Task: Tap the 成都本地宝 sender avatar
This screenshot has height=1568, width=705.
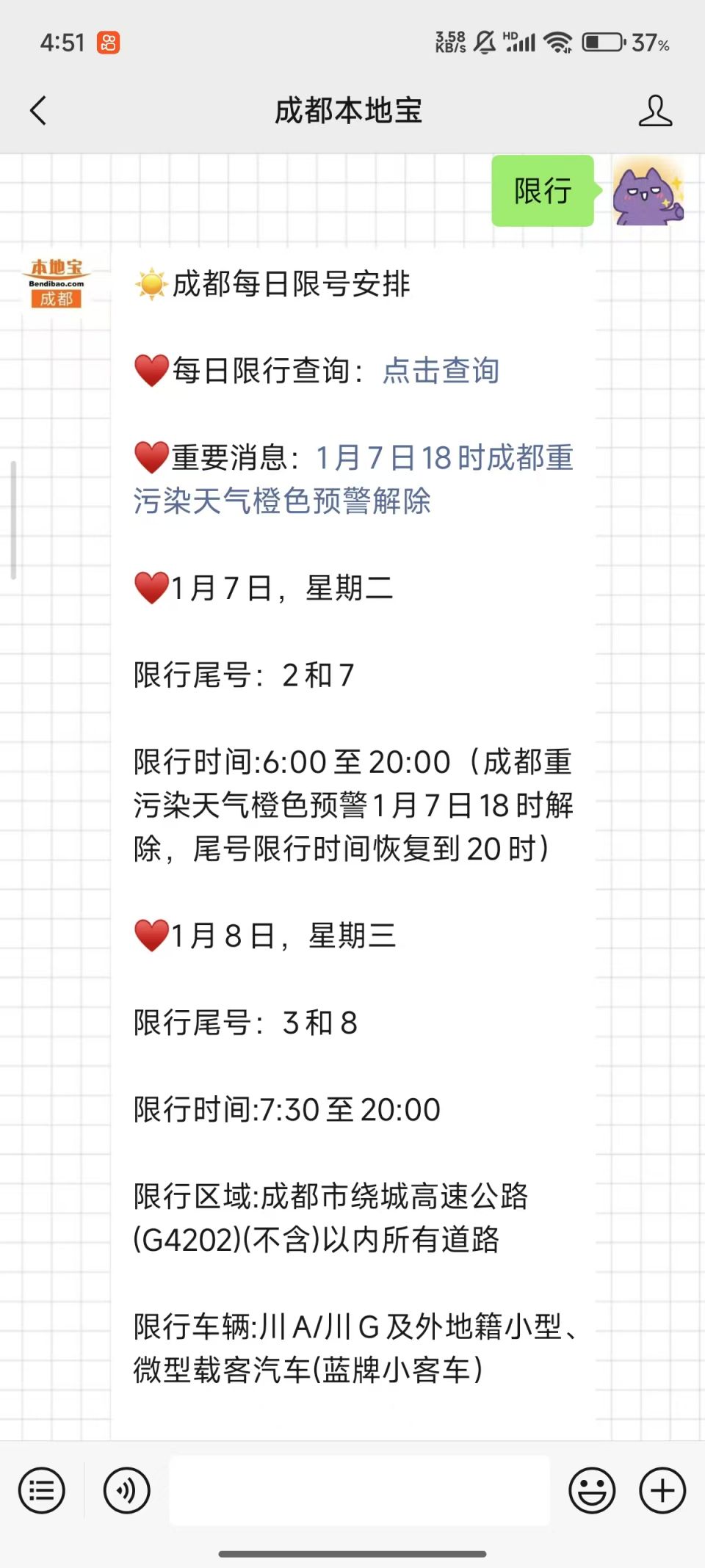Action: [x=57, y=282]
